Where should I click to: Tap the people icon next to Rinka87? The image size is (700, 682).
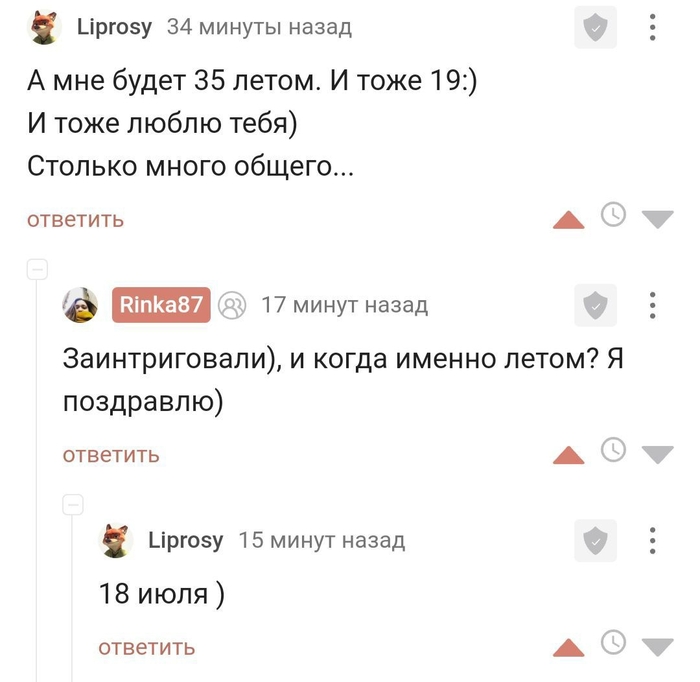[x=232, y=305]
